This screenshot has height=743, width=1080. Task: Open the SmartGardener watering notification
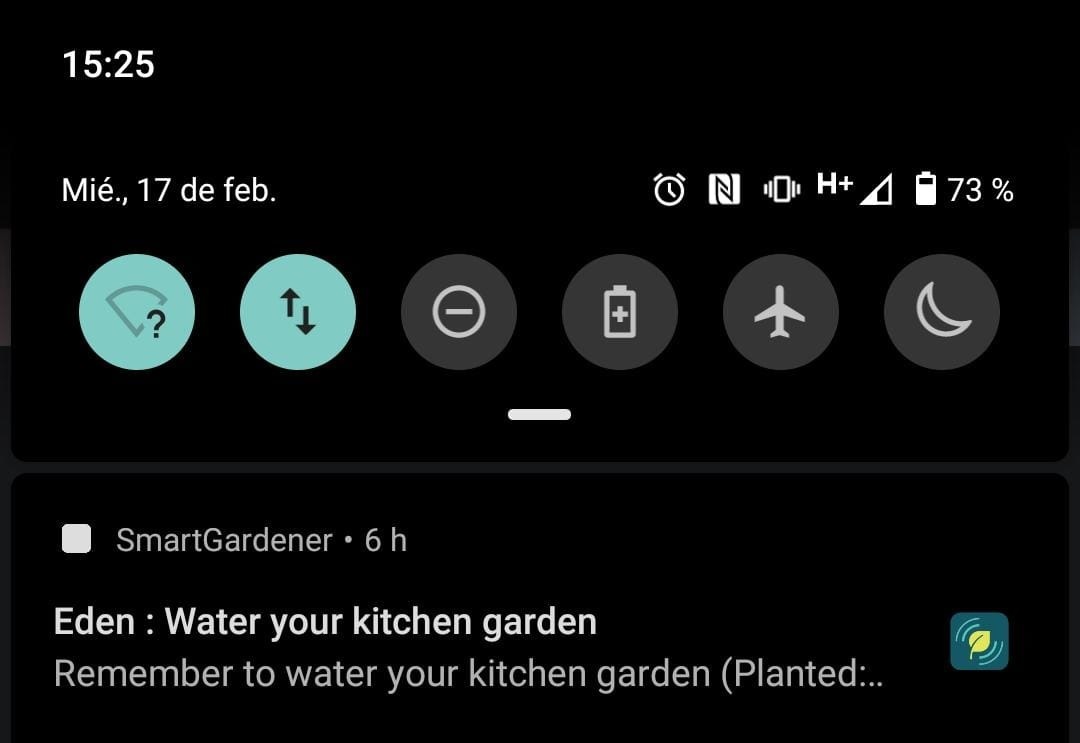coord(470,647)
